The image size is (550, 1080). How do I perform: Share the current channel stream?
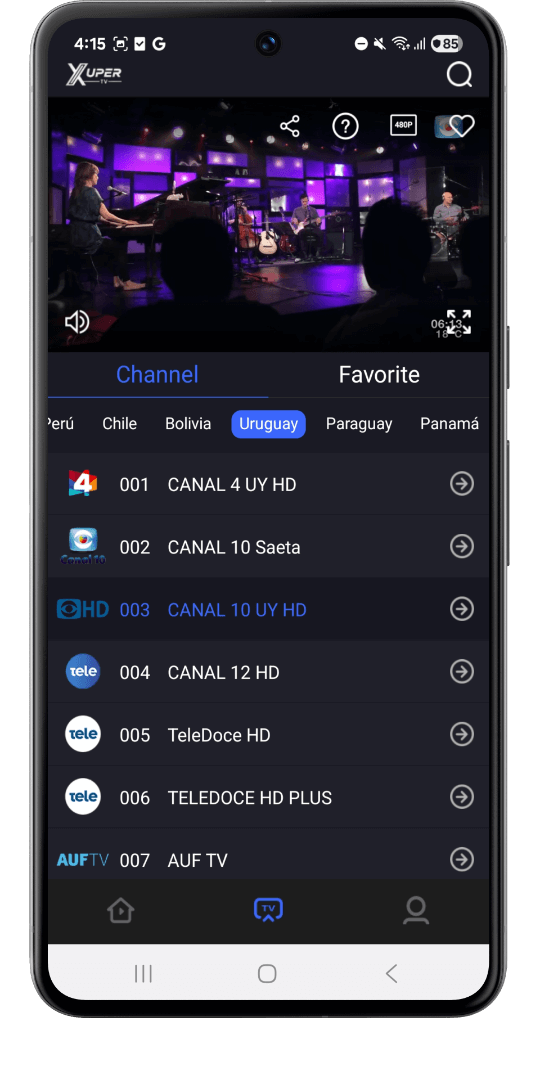pos(290,126)
